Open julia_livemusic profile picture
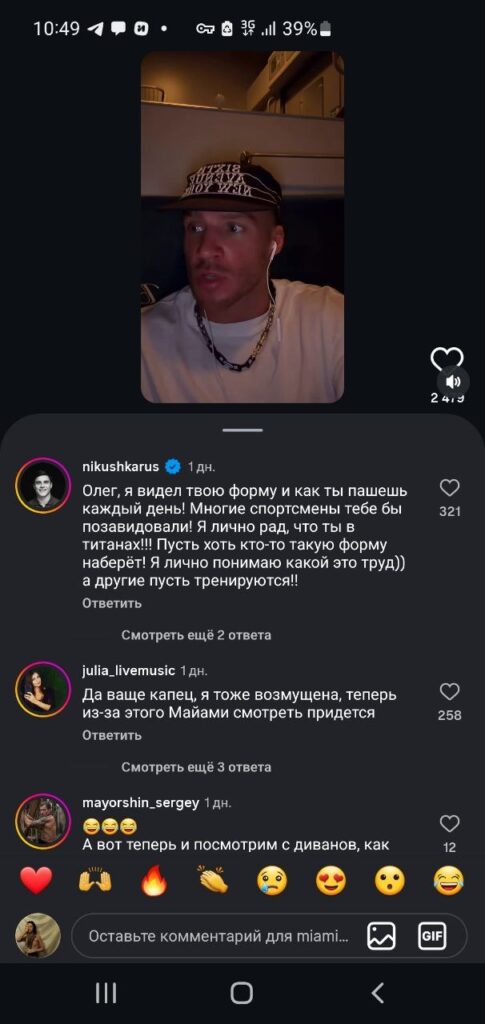485x1024 pixels. coord(43,689)
